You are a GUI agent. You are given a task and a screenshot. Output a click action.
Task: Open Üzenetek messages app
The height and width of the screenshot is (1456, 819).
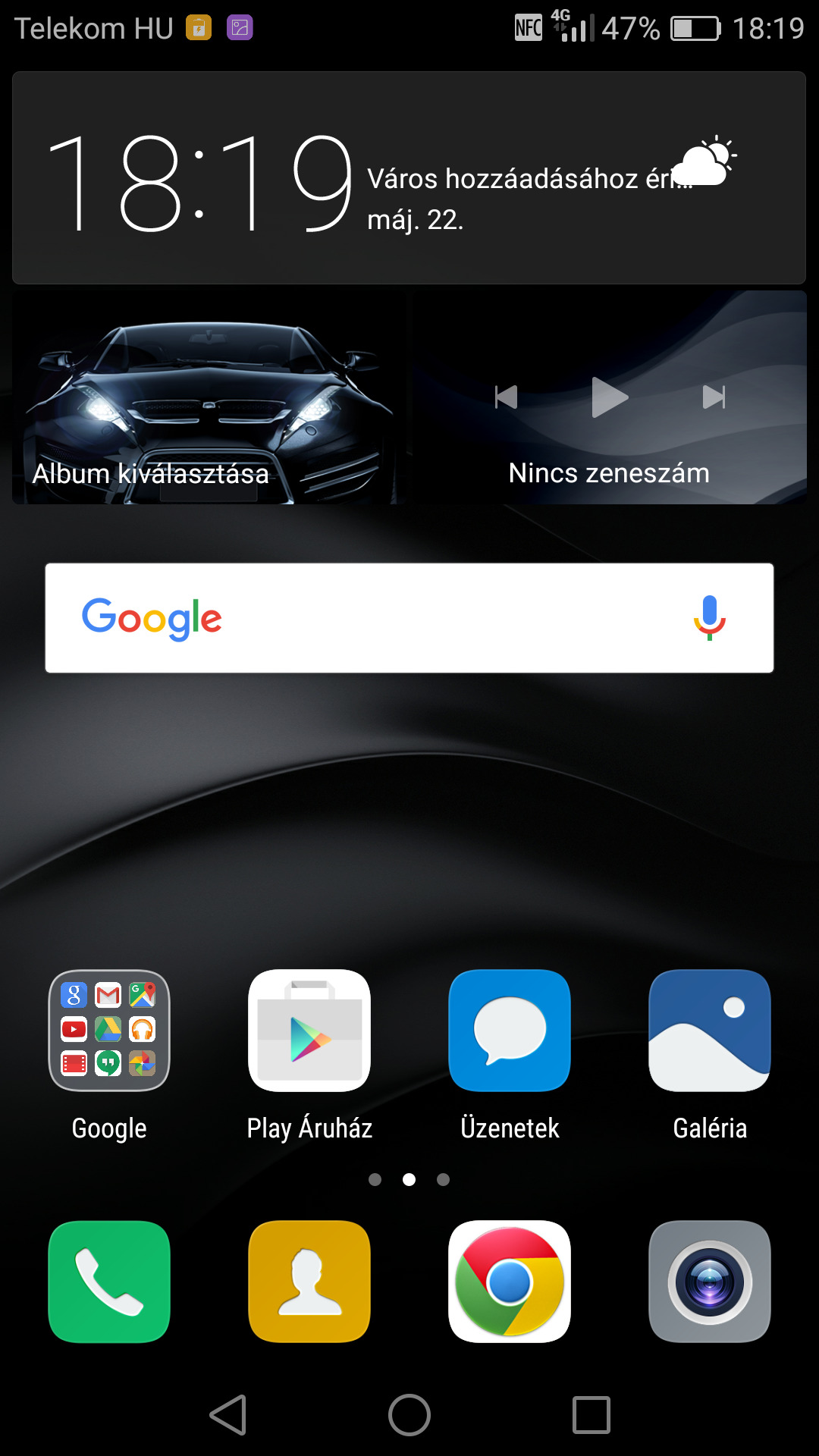(510, 1031)
